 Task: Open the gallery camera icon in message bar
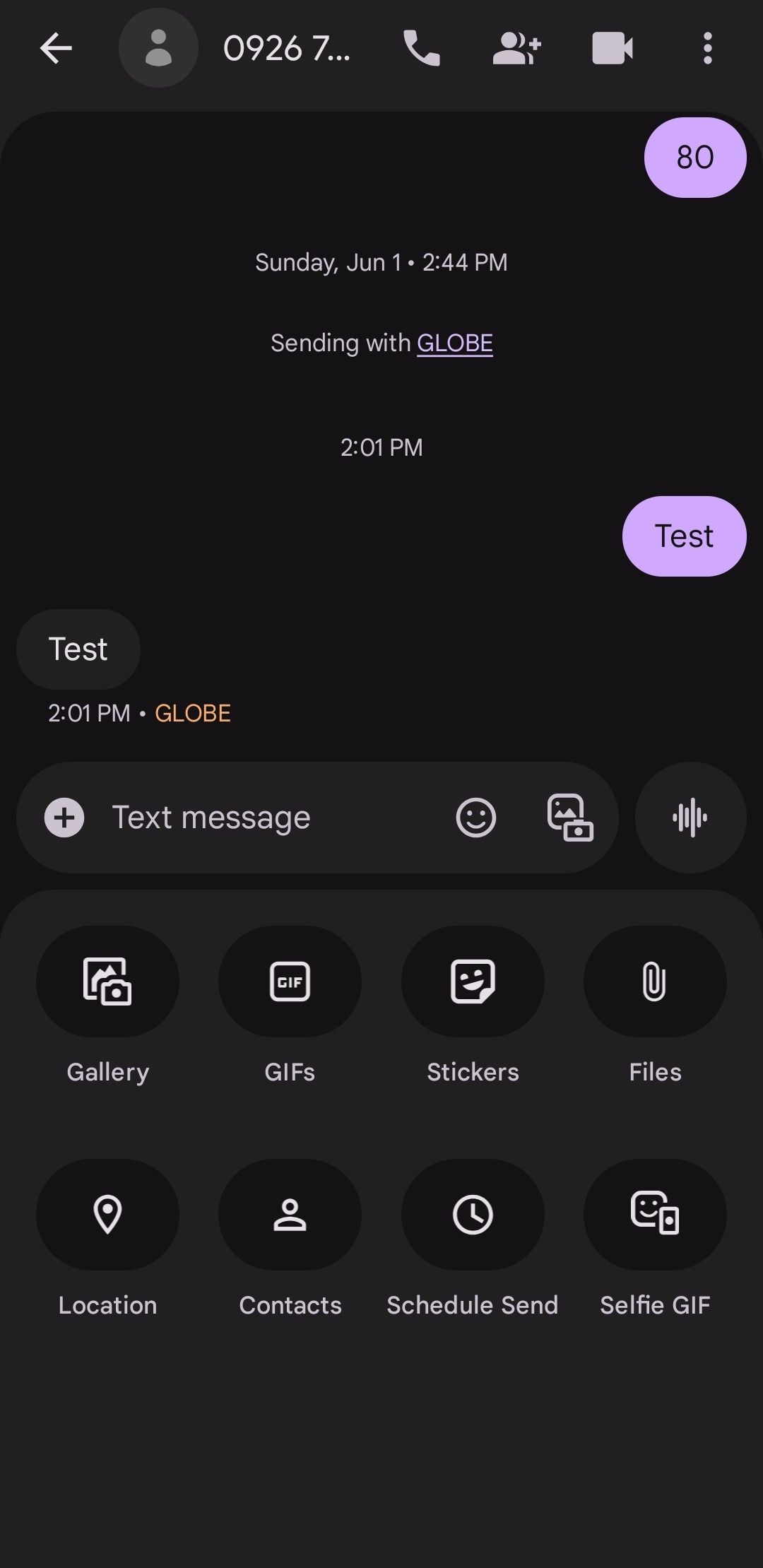569,818
